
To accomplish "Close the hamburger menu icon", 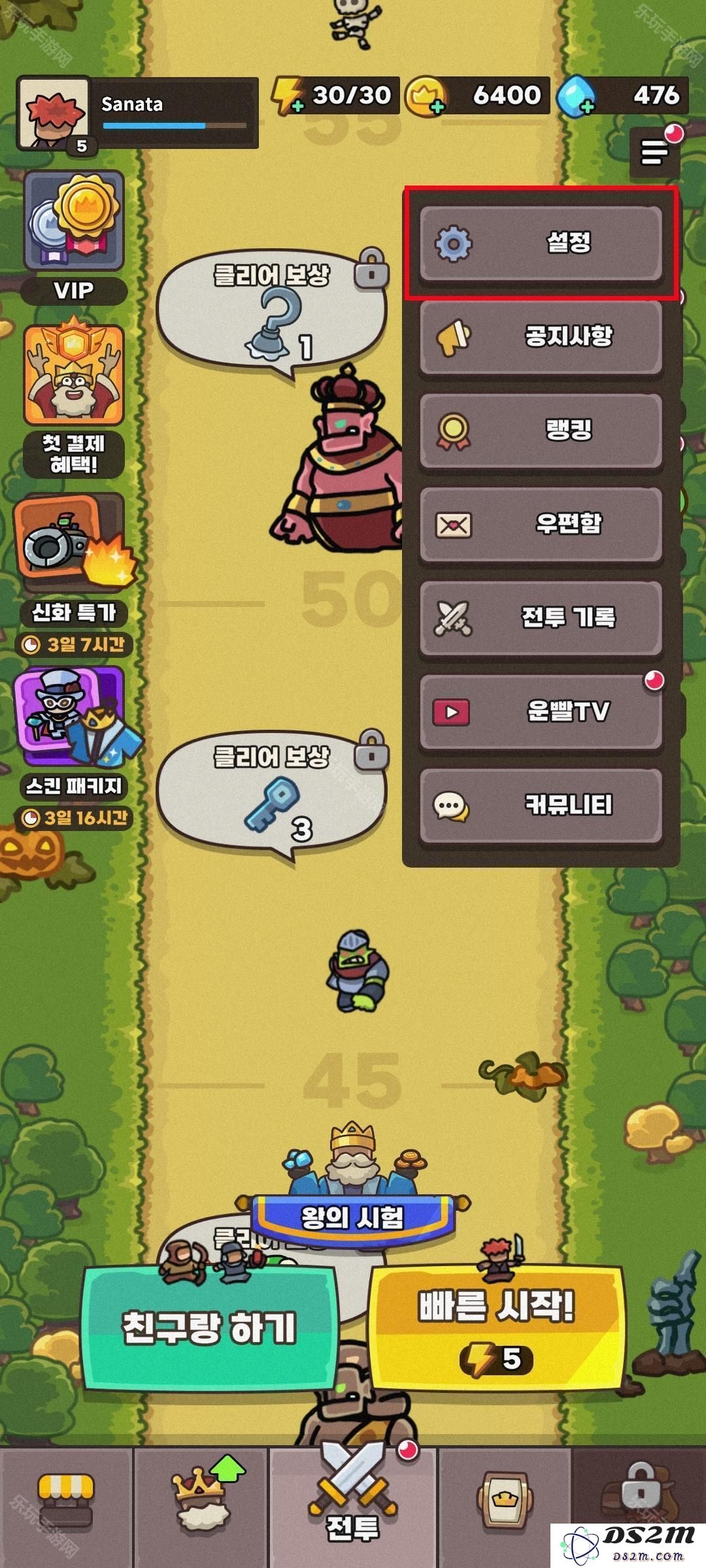I will tap(654, 152).
